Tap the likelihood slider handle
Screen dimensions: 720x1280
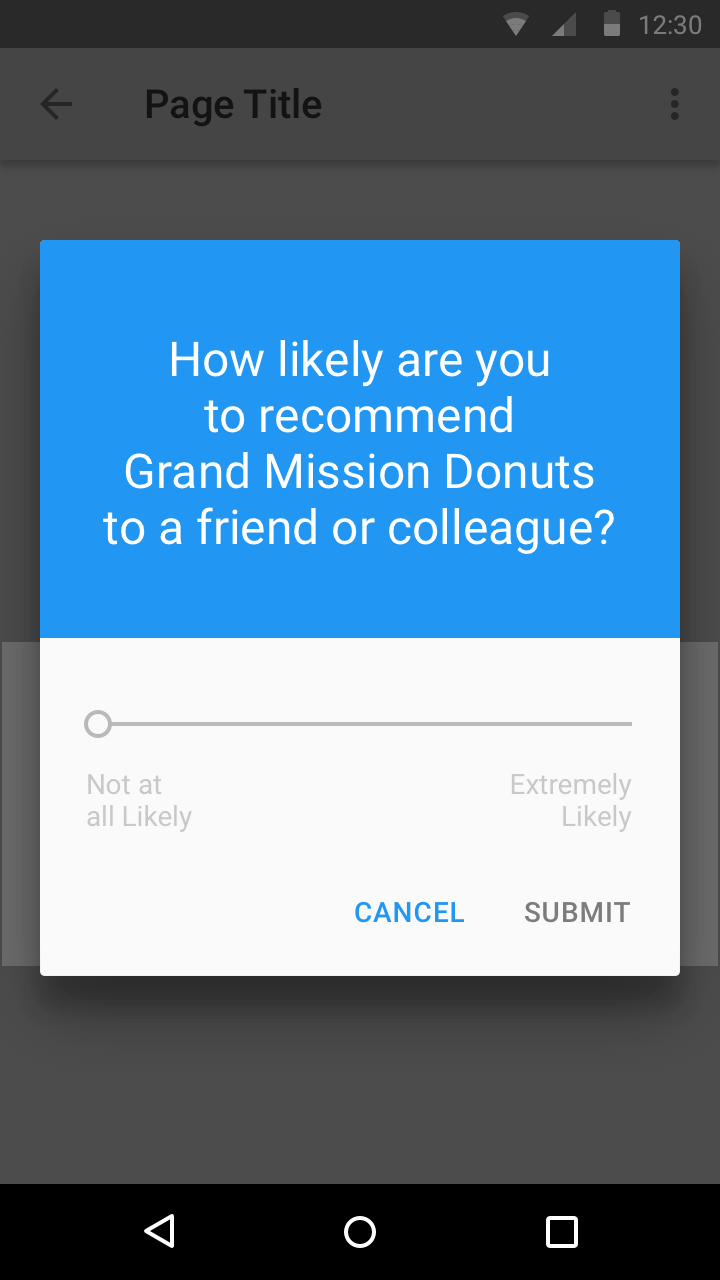click(98, 724)
